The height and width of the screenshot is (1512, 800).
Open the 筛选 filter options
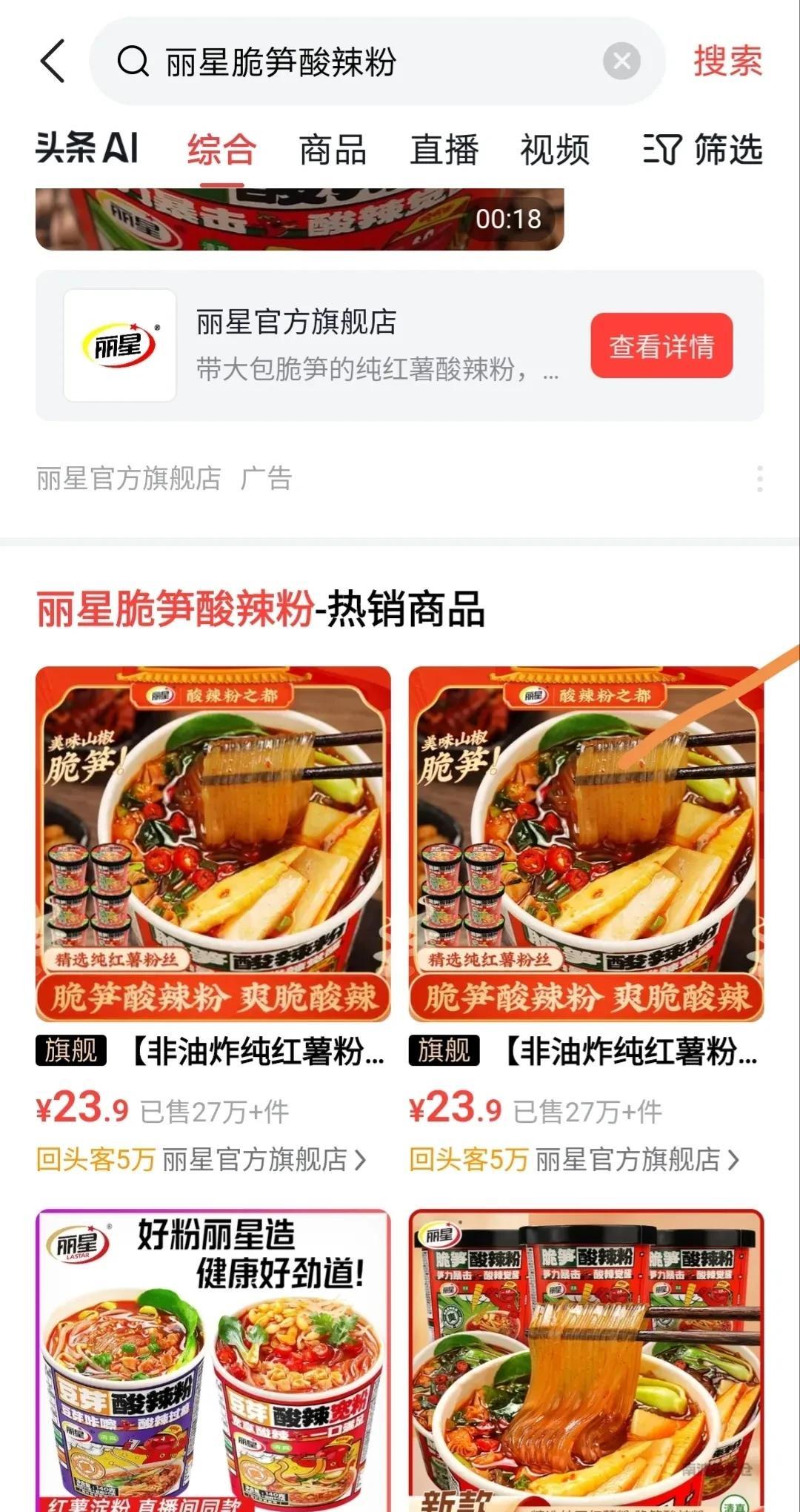click(x=703, y=150)
